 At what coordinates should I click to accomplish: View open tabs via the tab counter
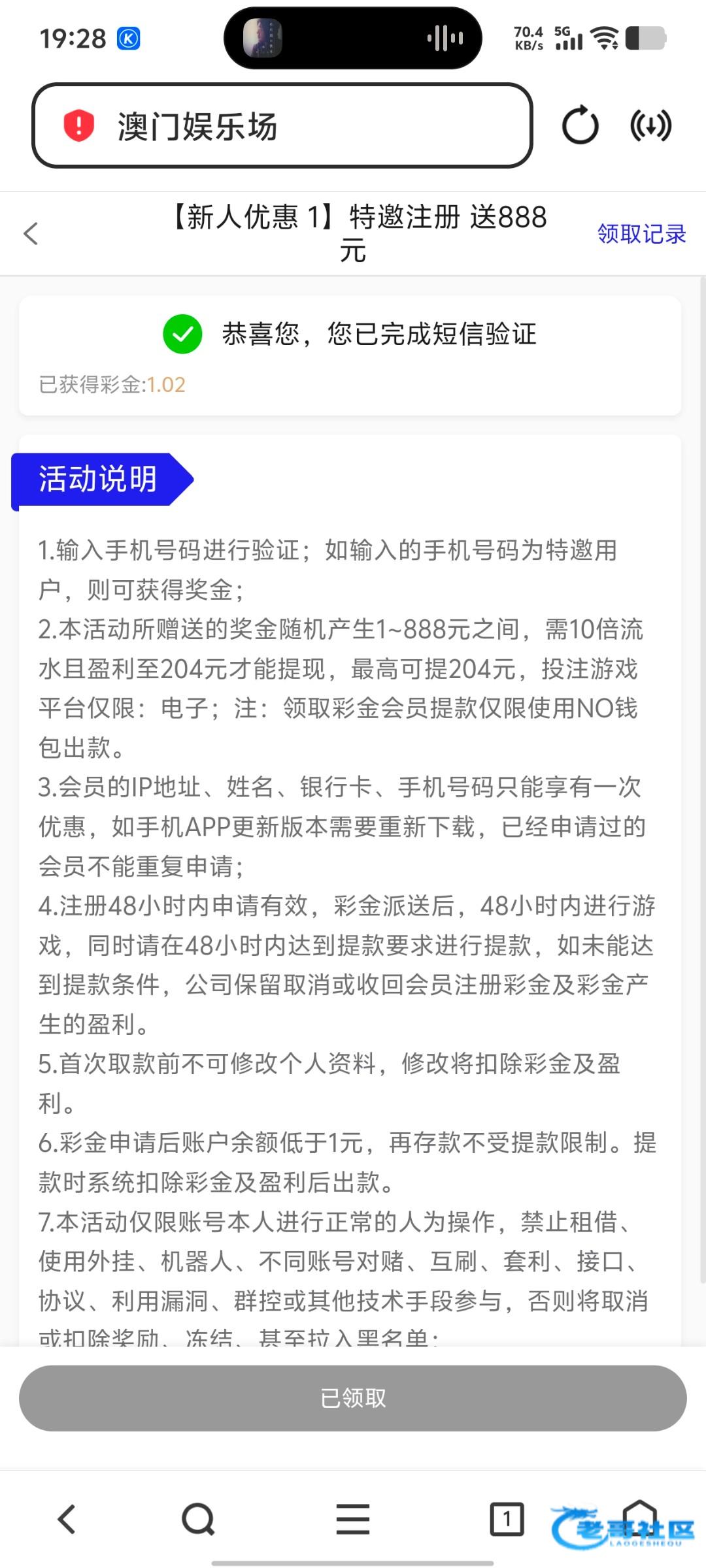tap(507, 1519)
